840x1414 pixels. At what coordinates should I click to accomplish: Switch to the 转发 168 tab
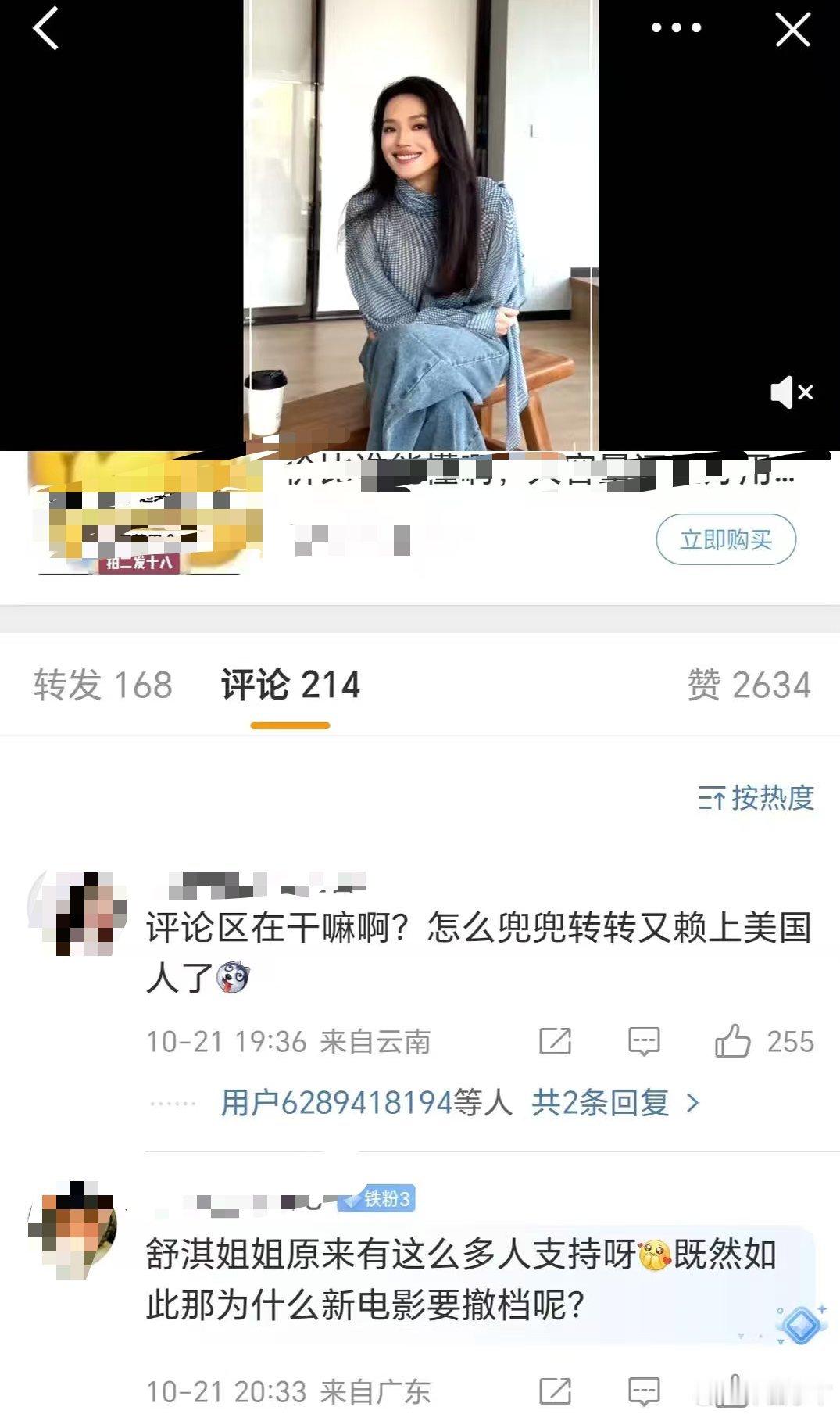[102, 685]
